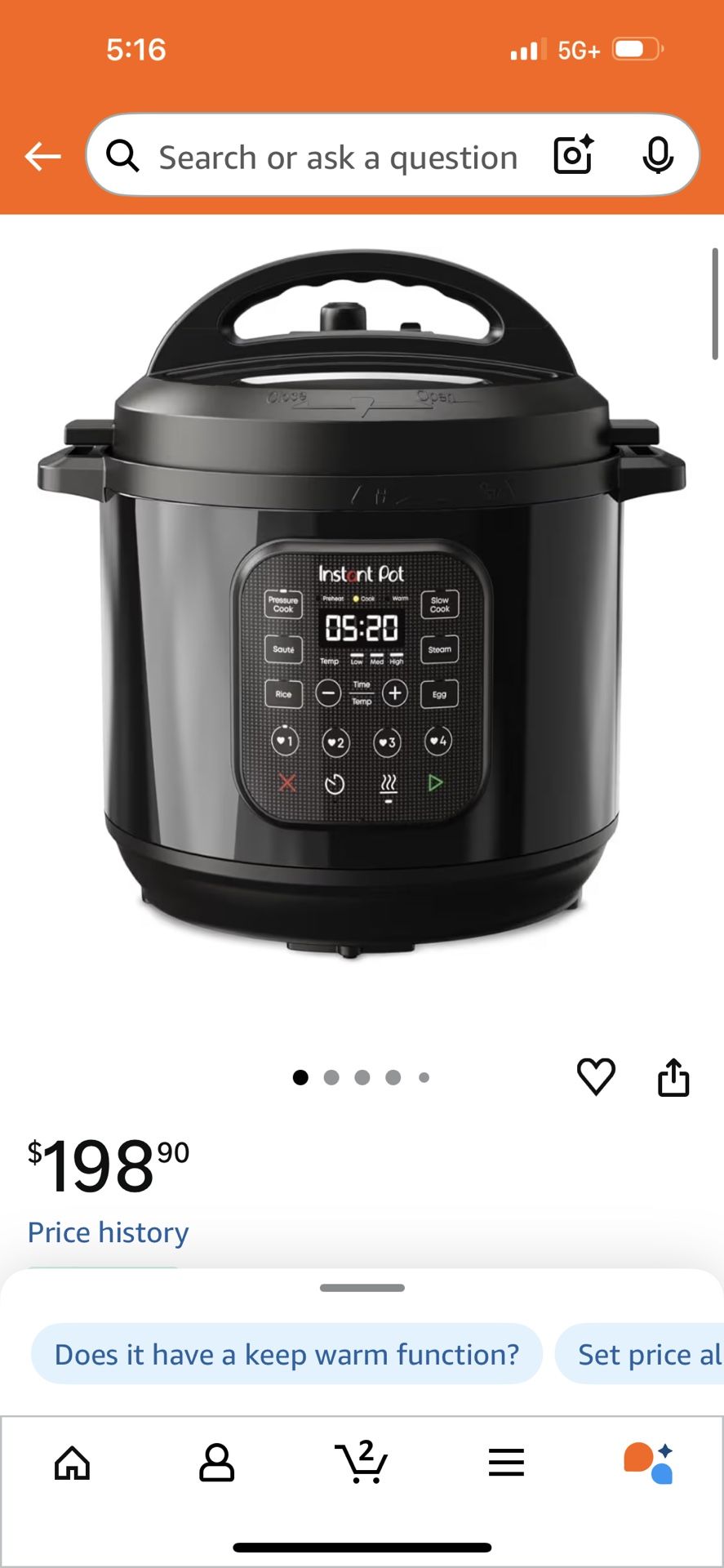724x1568 pixels.
Task: Go back using the arrow icon
Action: point(43,156)
